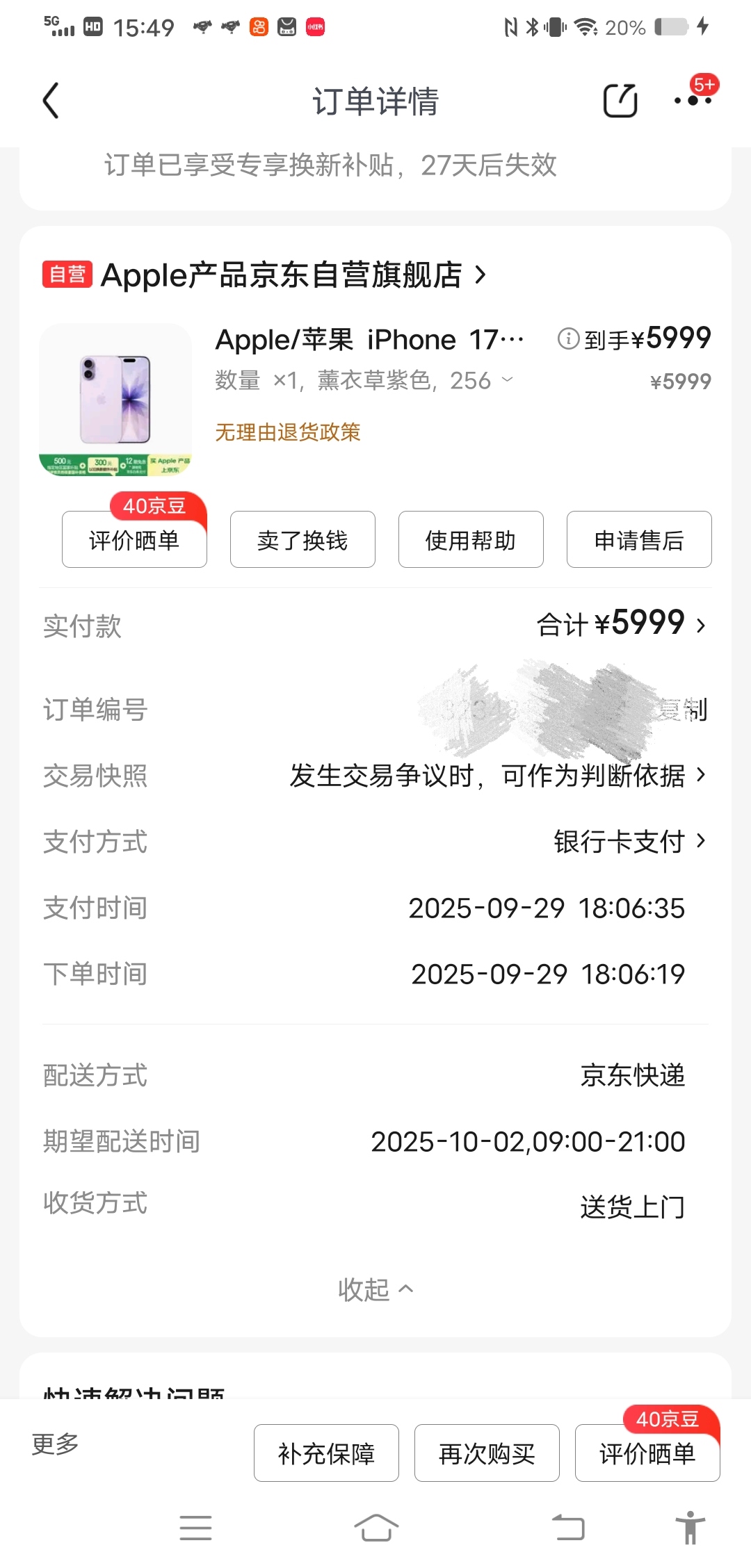The width and height of the screenshot is (751, 1568).
Task: View the 无理由退货政策 return policy
Action: (x=287, y=432)
